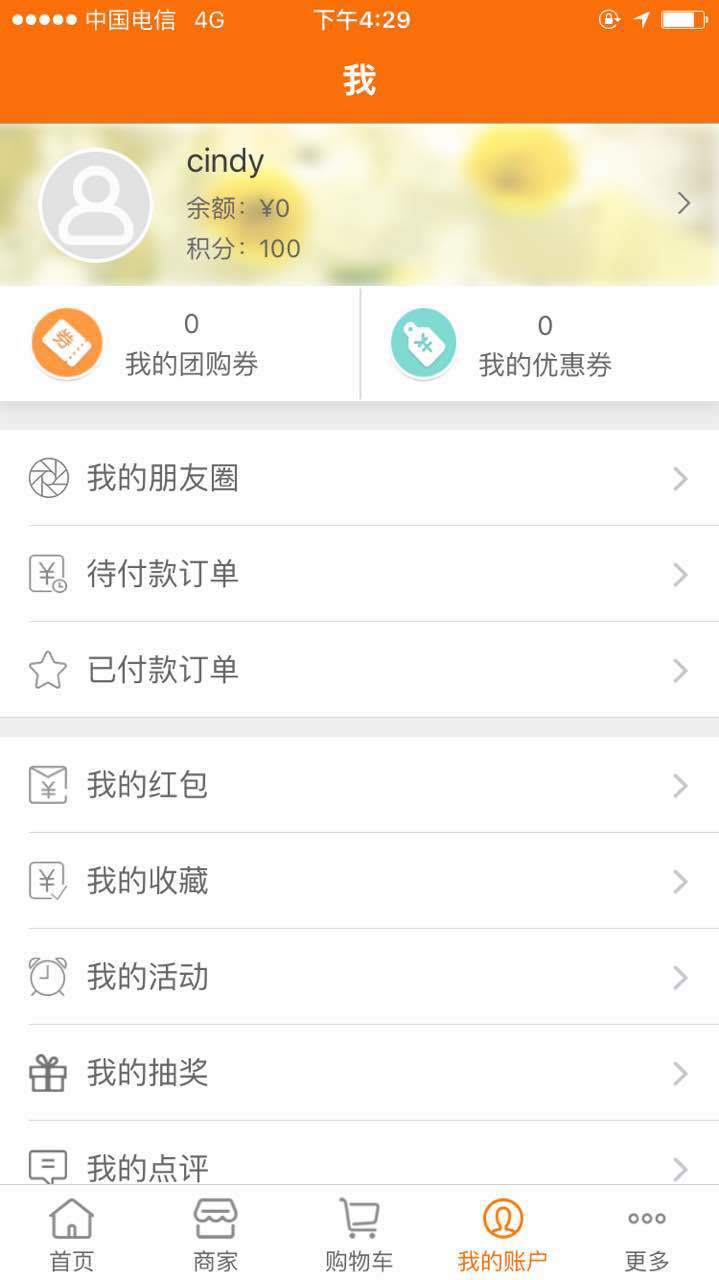Switch to the 商家 merchants tab
Viewport: 719px width, 1280px height.
215,1235
